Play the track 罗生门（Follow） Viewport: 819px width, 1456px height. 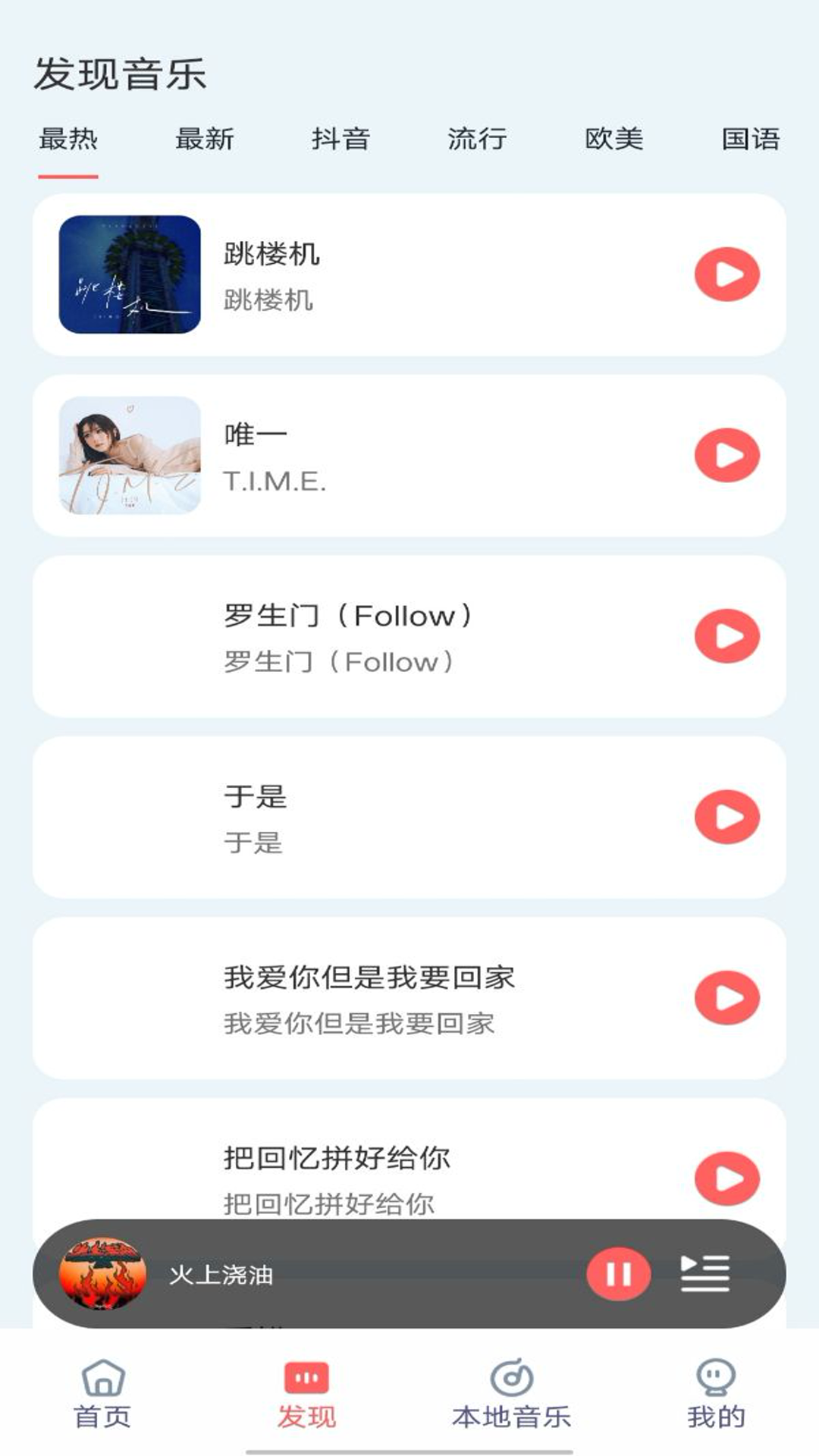click(727, 635)
